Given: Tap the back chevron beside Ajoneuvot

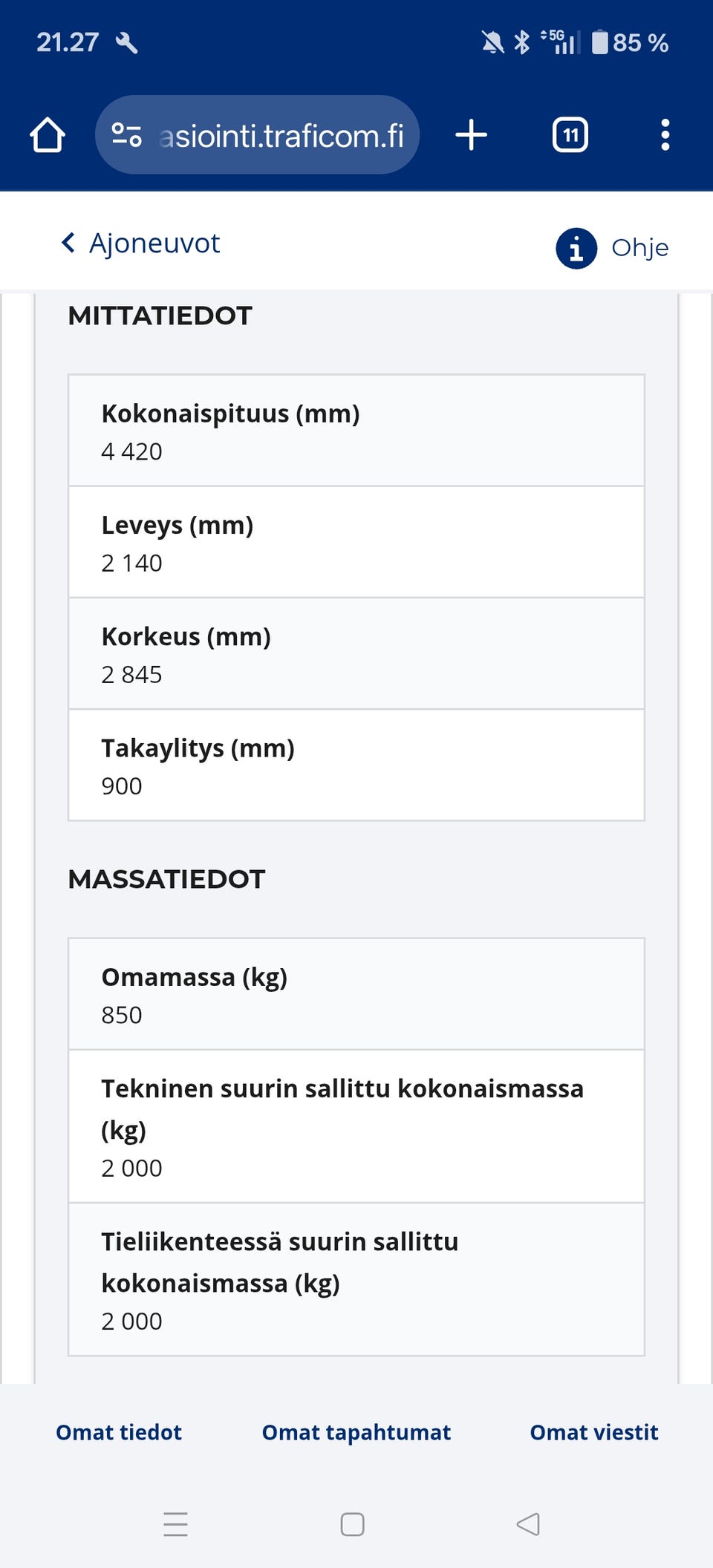Looking at the screenshot, I should click(x=68, y=243).
